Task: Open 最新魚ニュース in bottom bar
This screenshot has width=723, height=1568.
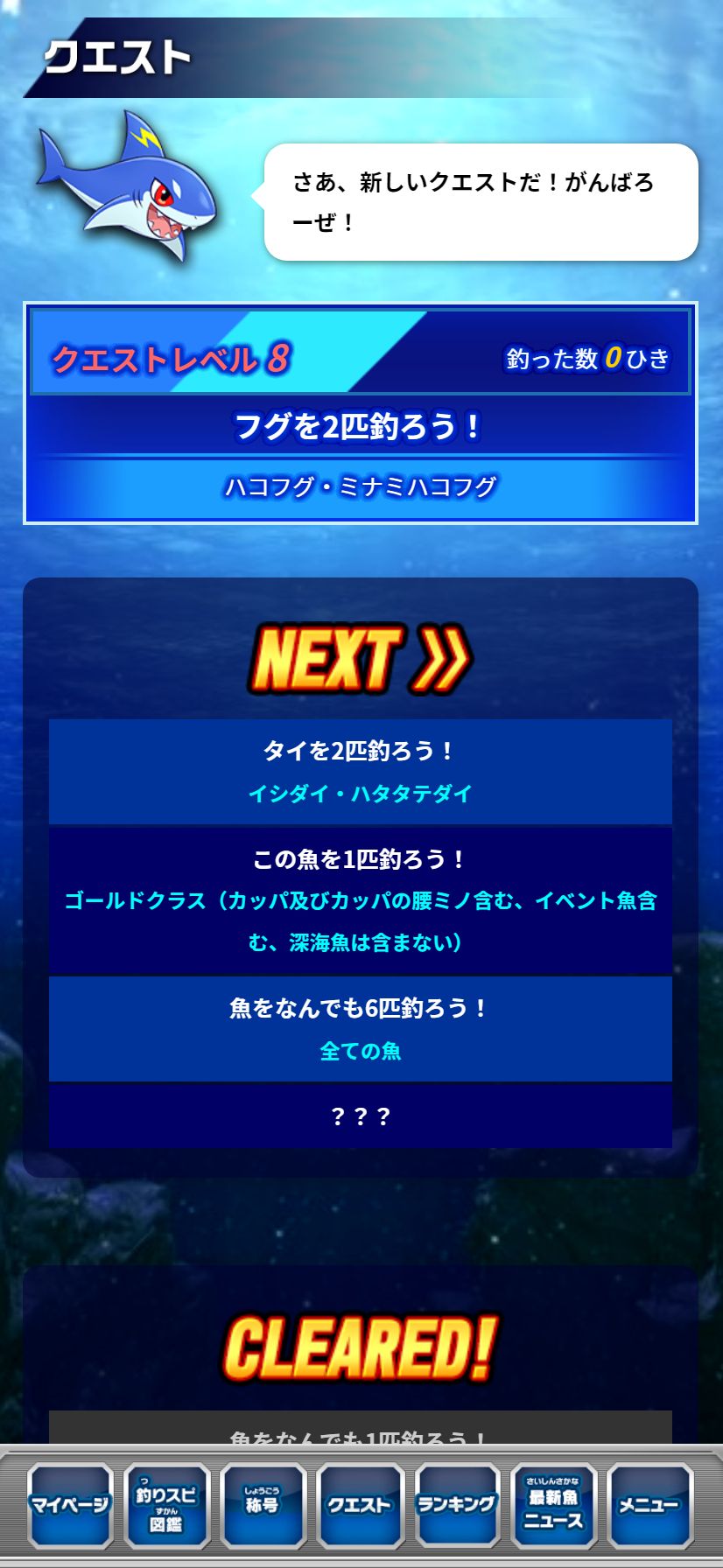Action: click(553, 1505)
